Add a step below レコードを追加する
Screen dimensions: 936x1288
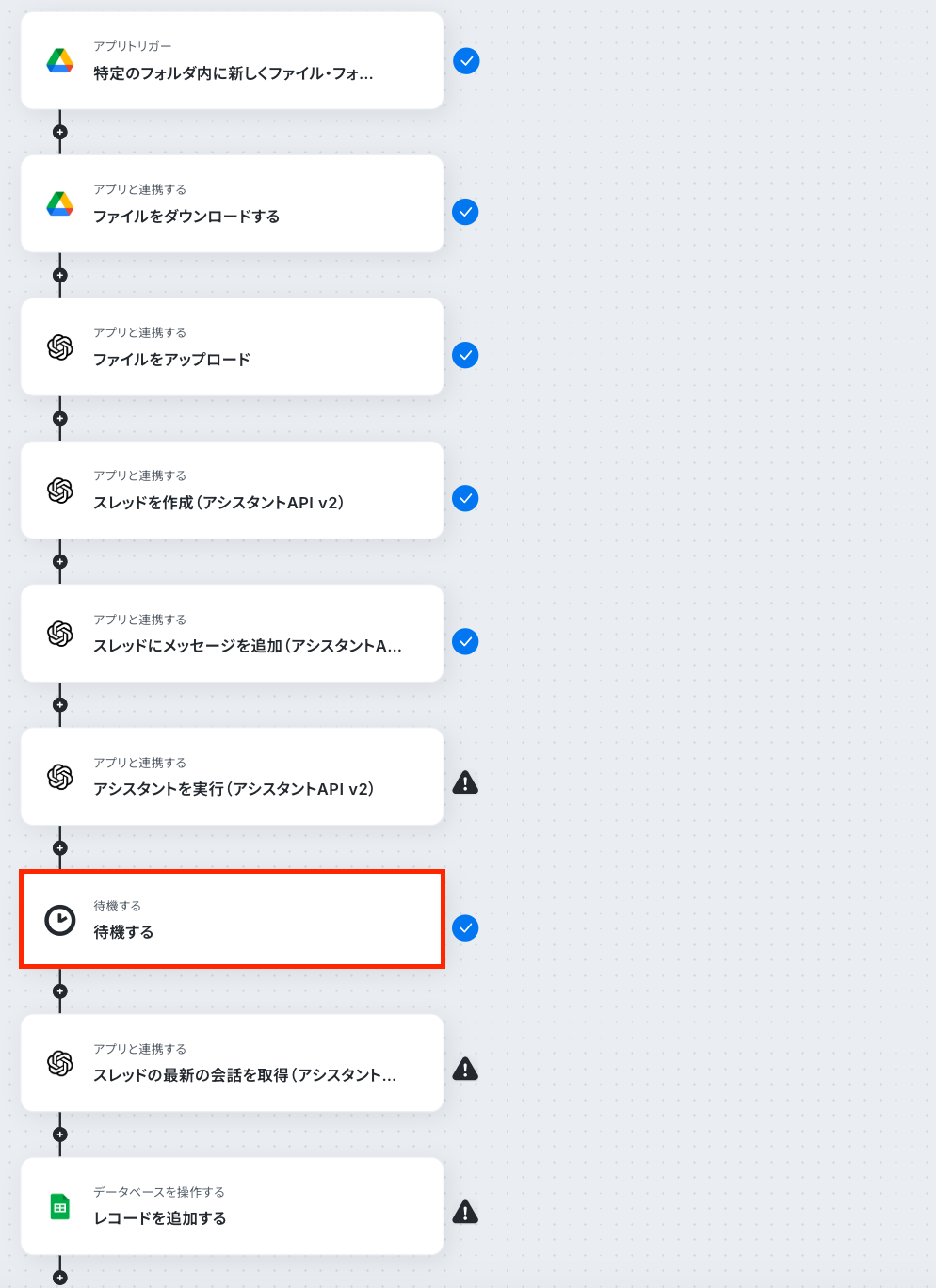(60, 1278)
